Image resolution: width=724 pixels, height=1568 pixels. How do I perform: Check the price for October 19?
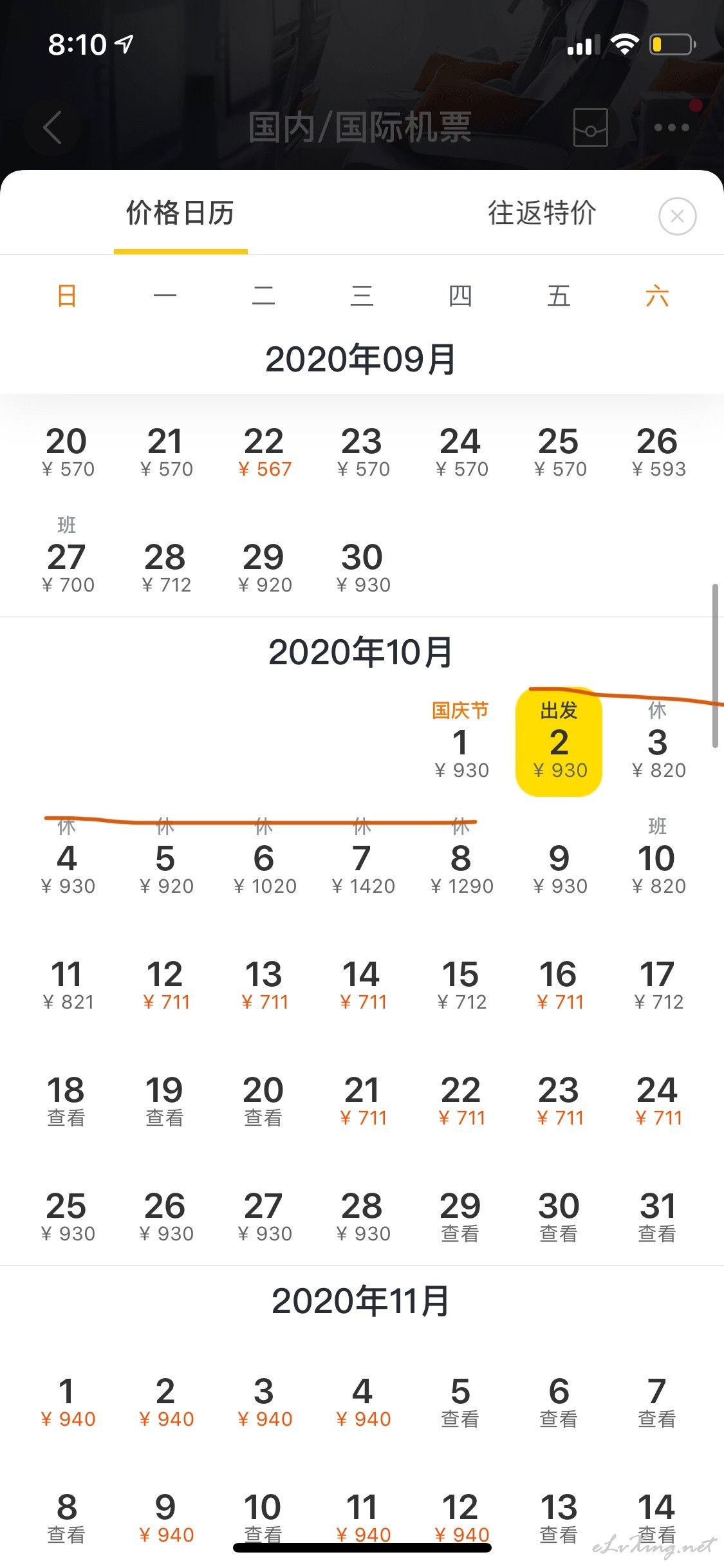165,1101
